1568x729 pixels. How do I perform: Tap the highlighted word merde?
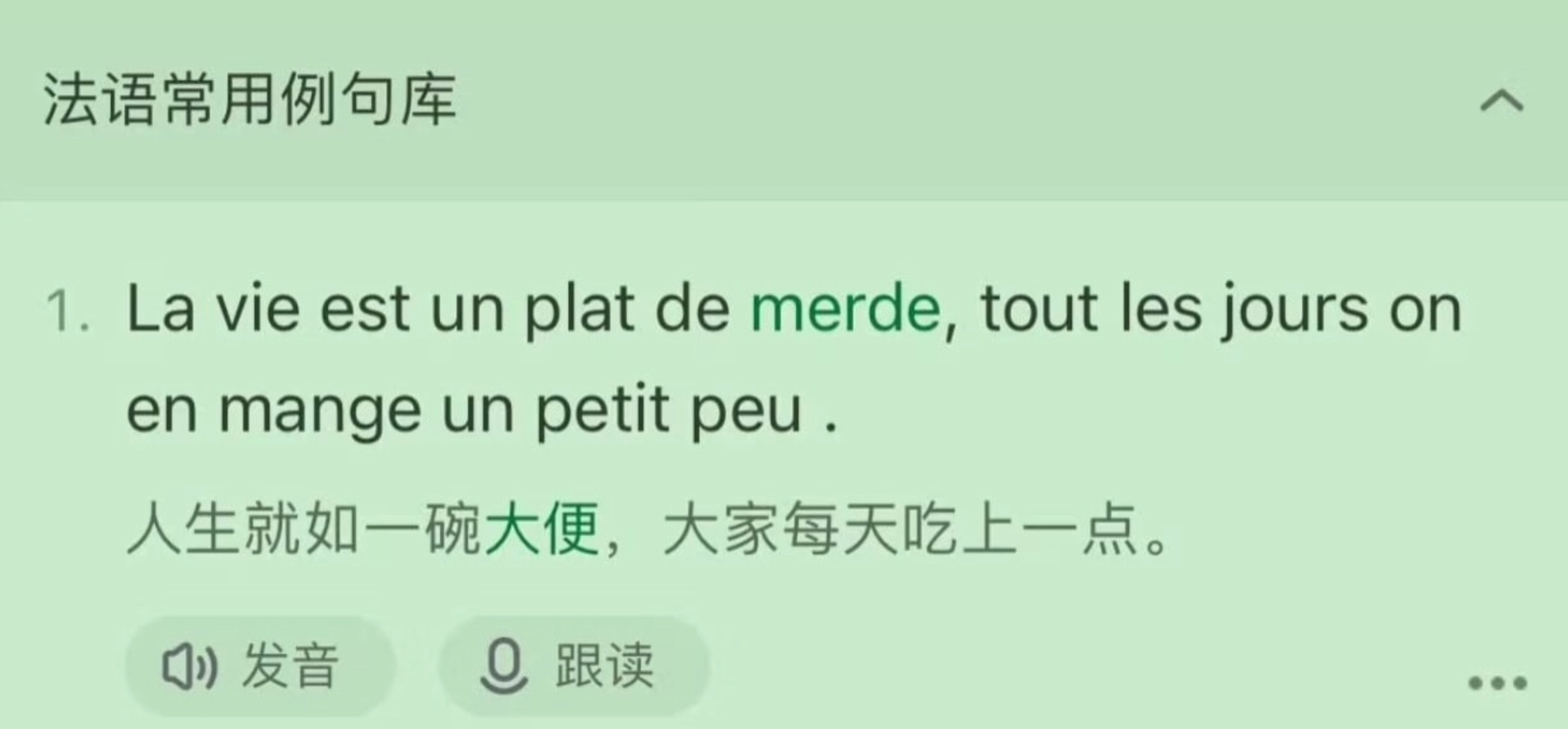(845, 310)
